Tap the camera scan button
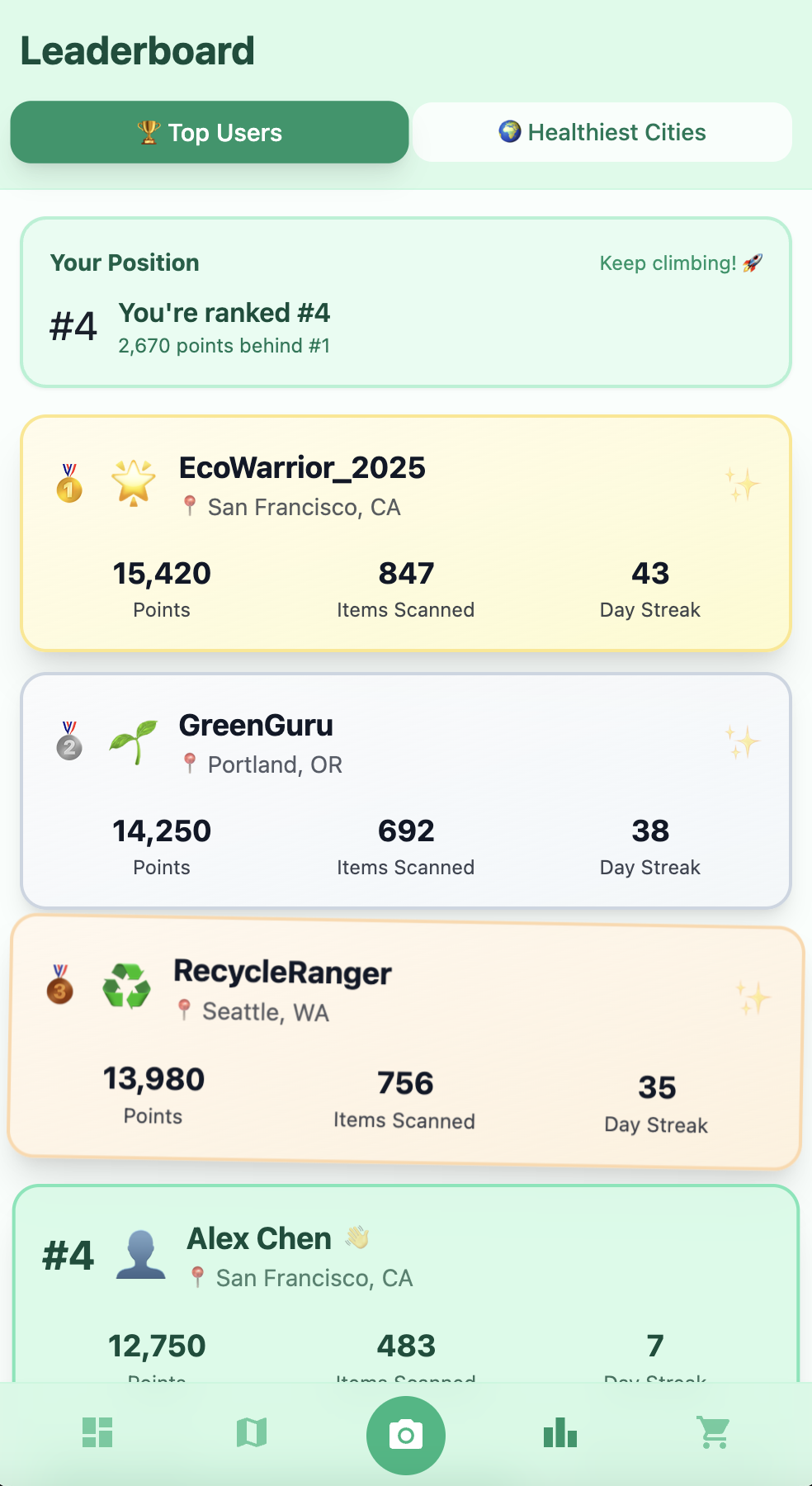Image resolution: width=812 pixels, height=1486 pixels. (406, 1435)
